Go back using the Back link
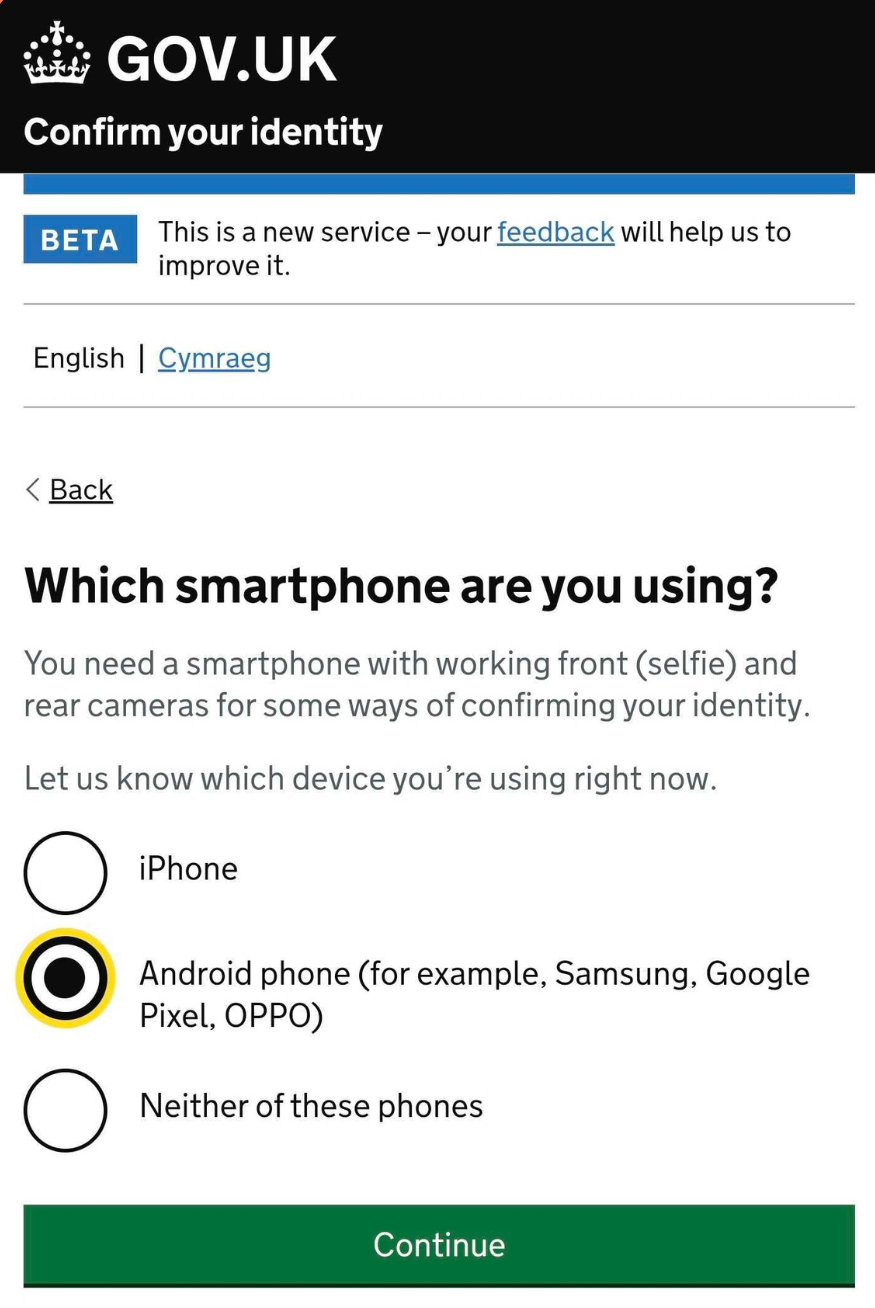The width and height of the screenshot is (875, 1308). pyautogui.click(x=80, y=490)
